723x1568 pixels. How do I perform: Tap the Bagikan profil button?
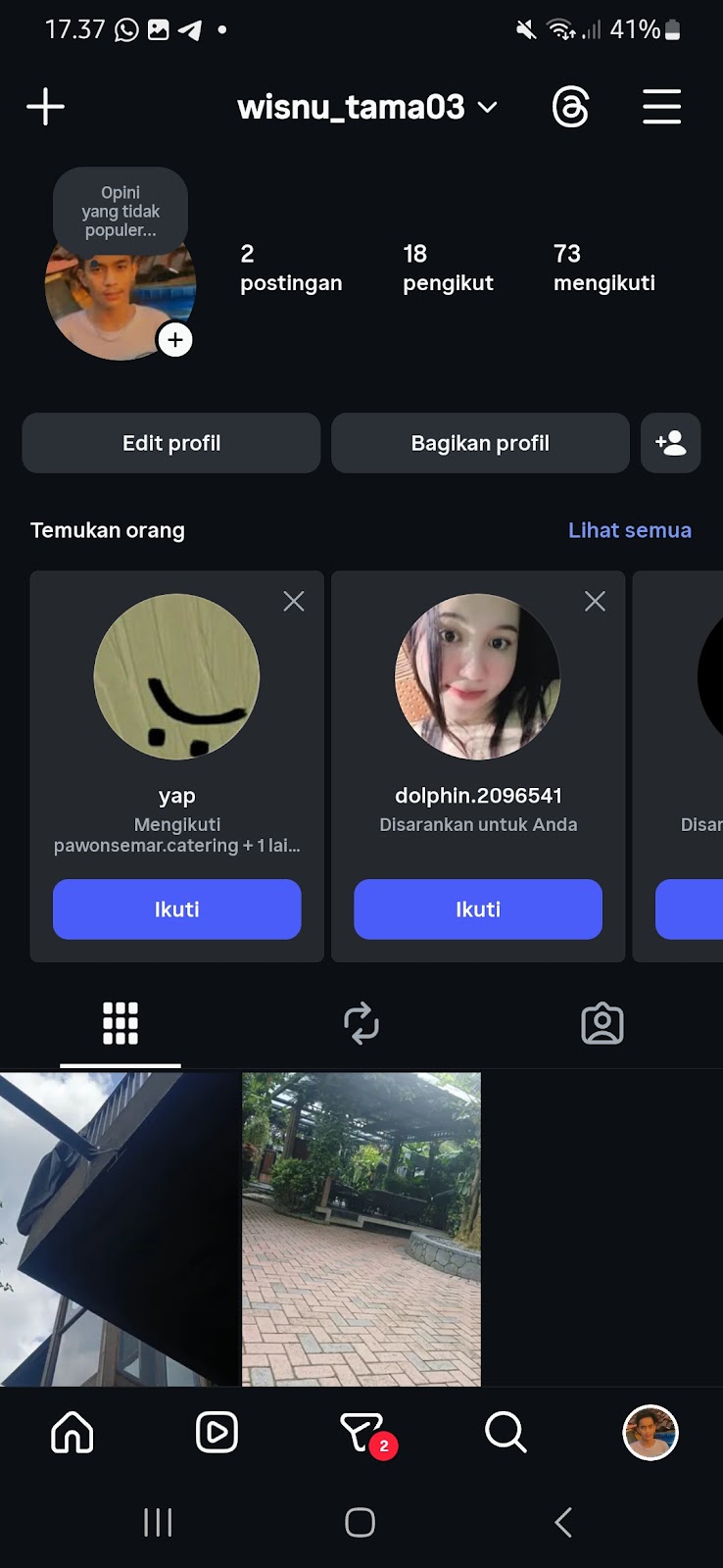[480, 443]
